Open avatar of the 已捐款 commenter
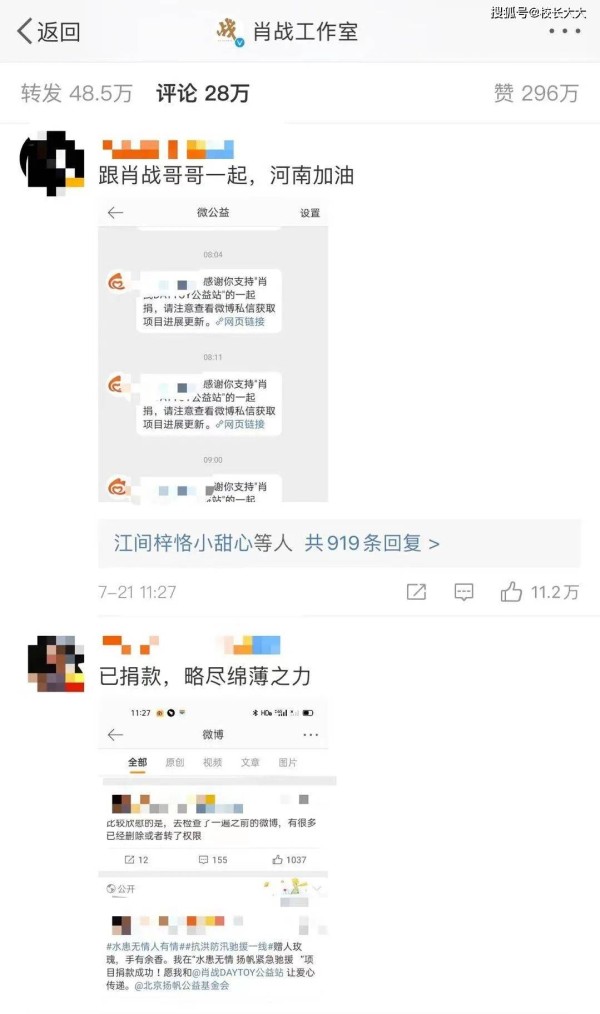Image resolution: width=600 pixels, height=1014 pixels. click(56, 664)
